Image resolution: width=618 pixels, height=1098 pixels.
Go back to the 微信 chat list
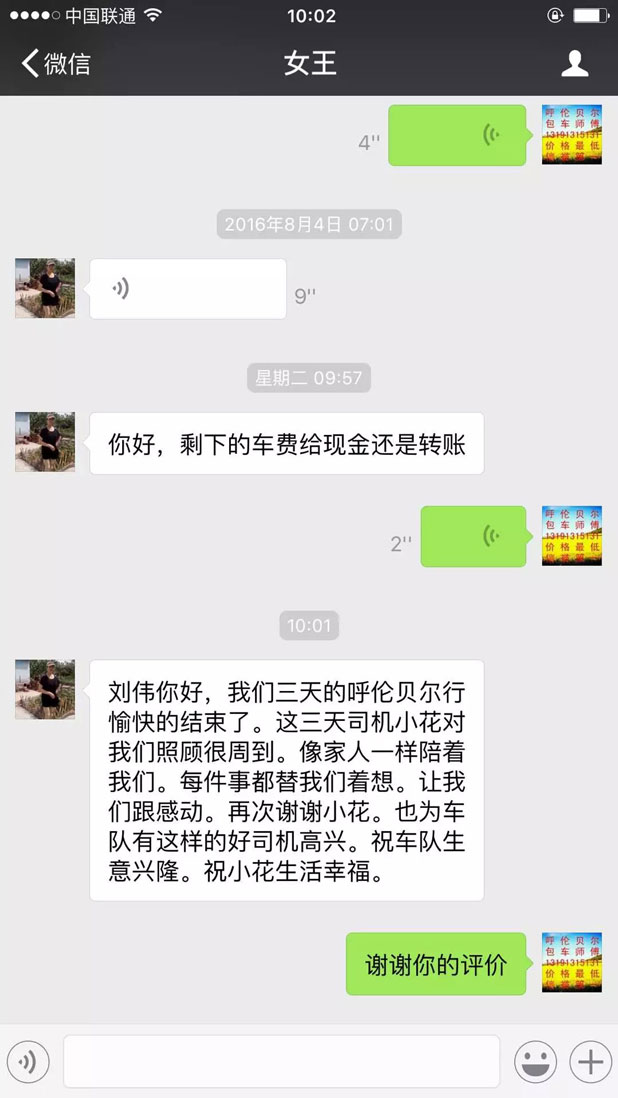[55, 64]
